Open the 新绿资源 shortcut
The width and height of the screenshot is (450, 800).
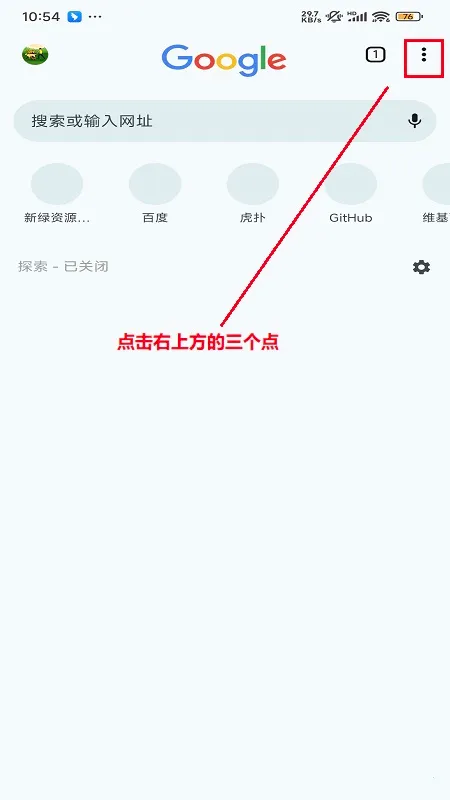[57, 194]
